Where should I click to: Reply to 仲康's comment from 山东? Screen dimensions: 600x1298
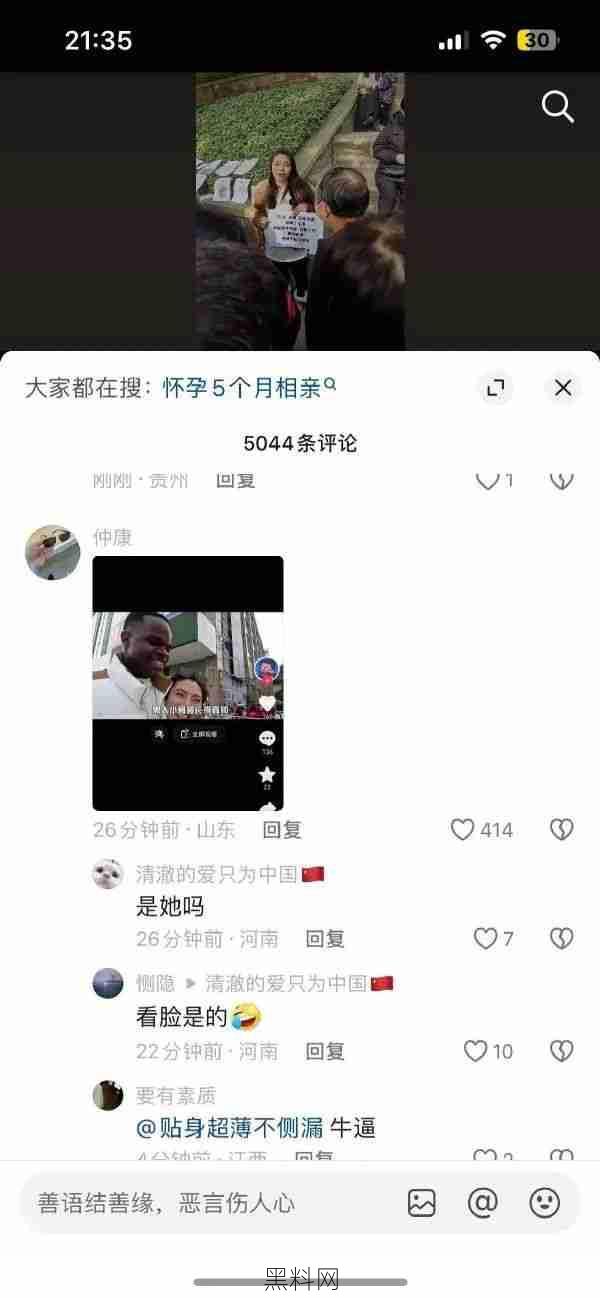coord(282,830)
